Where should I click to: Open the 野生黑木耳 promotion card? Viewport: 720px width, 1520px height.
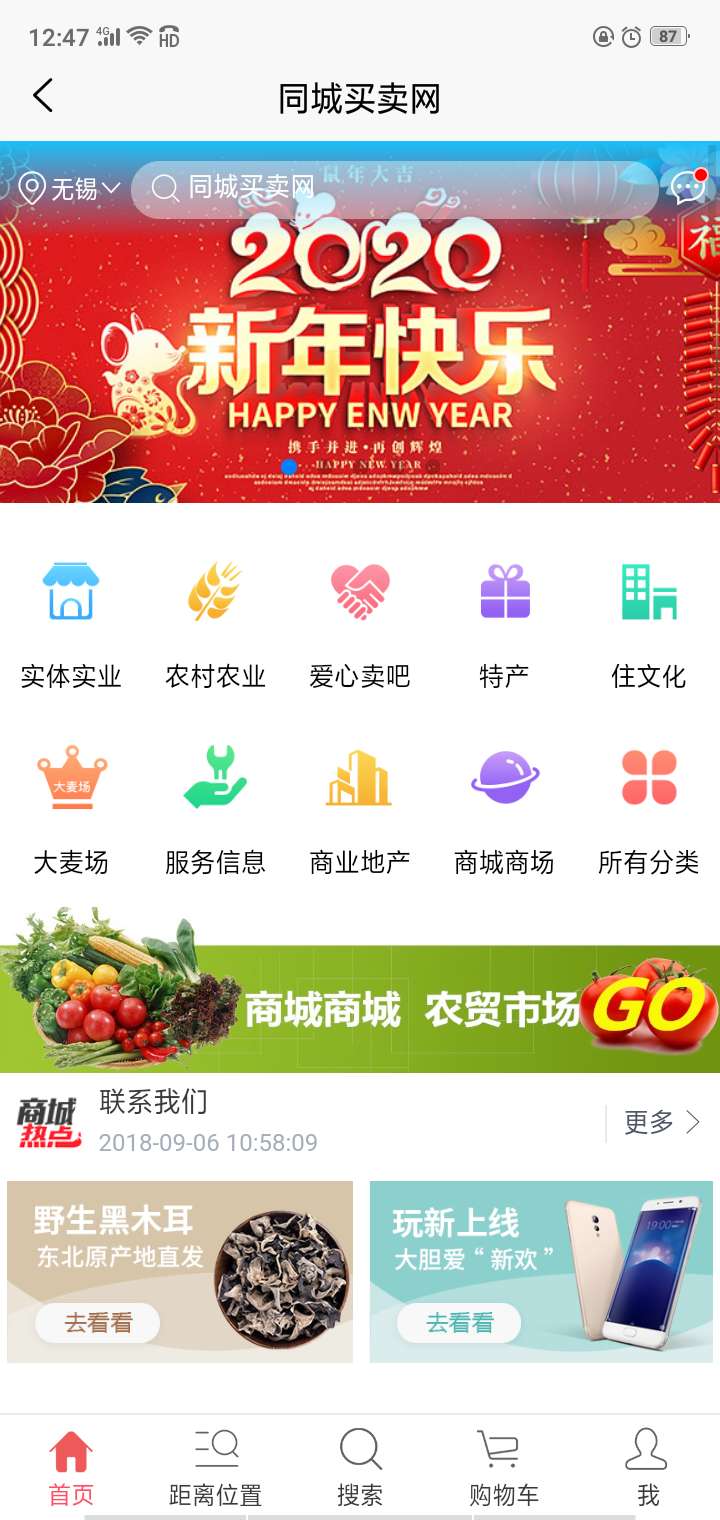[x=180, y=1272]
